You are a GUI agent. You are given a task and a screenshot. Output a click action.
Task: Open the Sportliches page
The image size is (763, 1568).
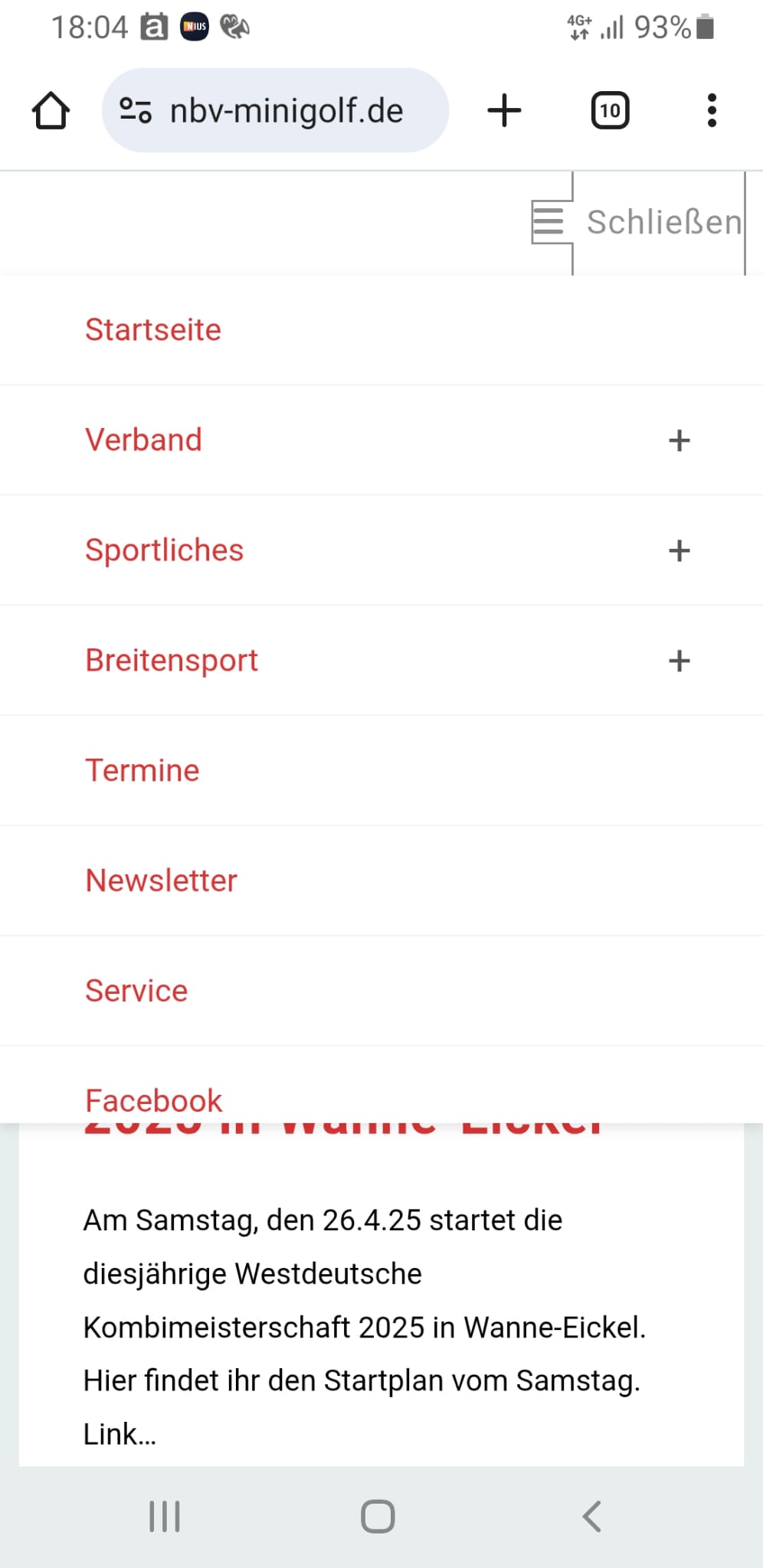click(164, 550)
